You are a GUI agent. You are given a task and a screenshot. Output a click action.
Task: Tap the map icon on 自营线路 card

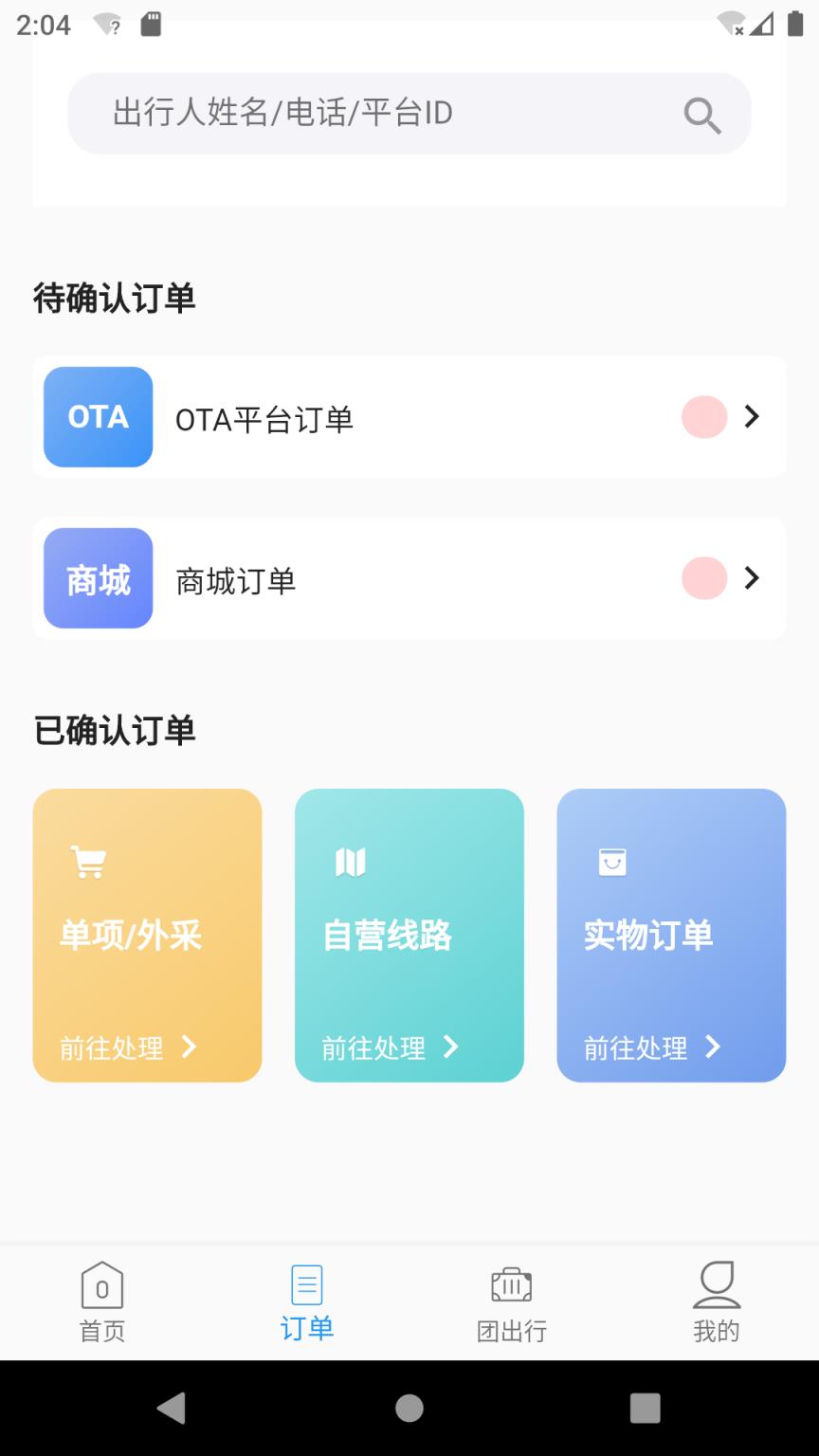click(x=350, y=861)
